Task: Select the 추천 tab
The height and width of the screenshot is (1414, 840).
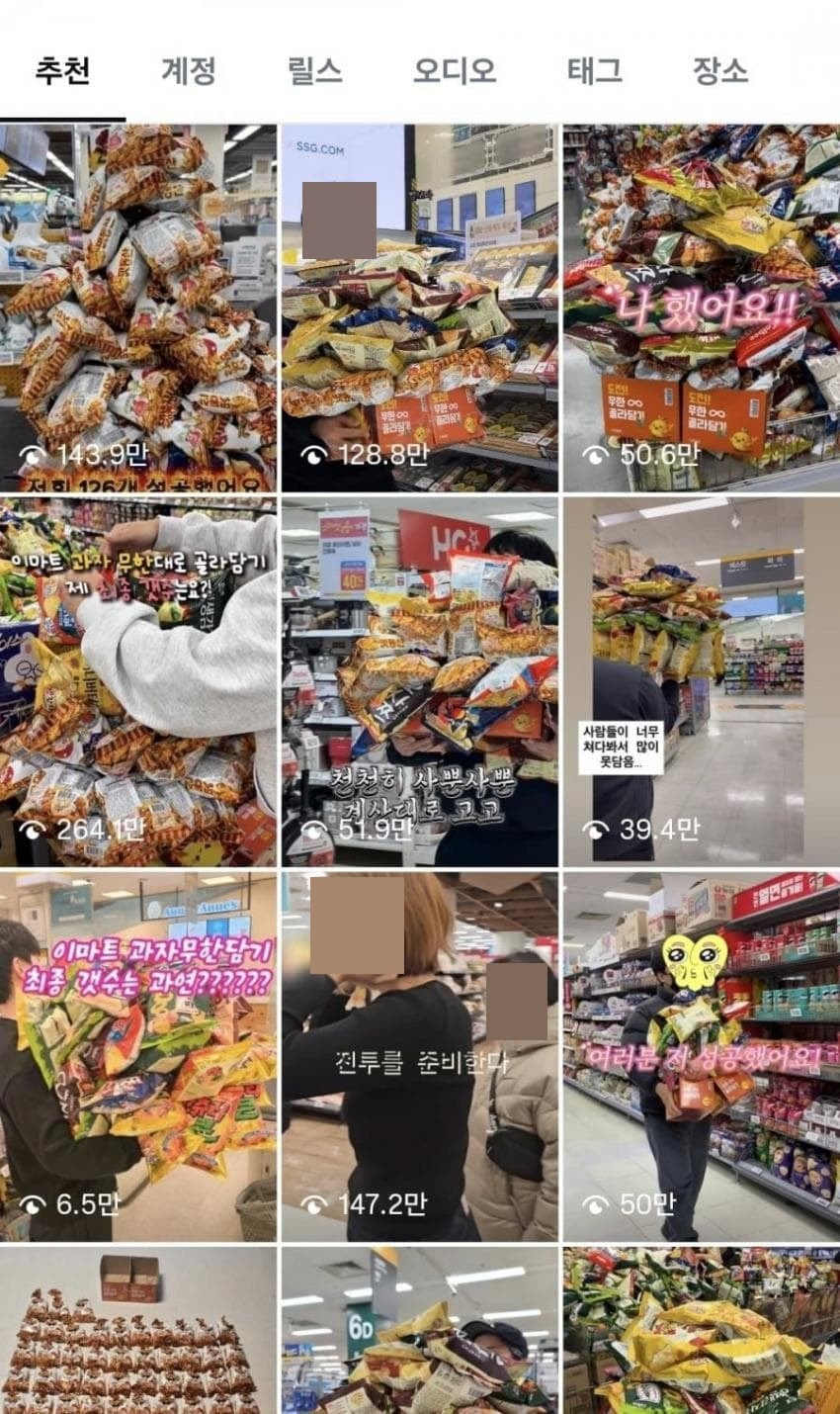Action: click(x=62, y=71)
